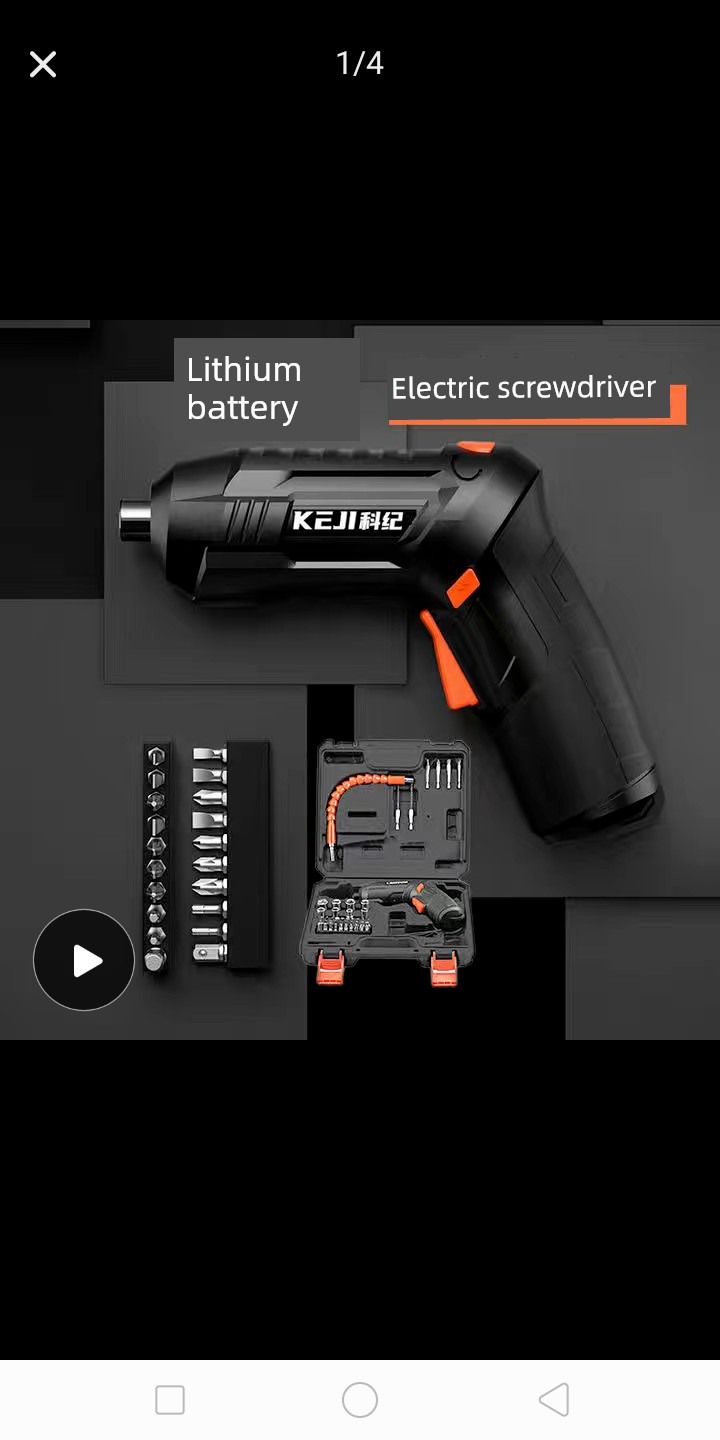This screenshot has height=1440, width=720.
Task: Go back using system navigation
Action: point(554,1400)
